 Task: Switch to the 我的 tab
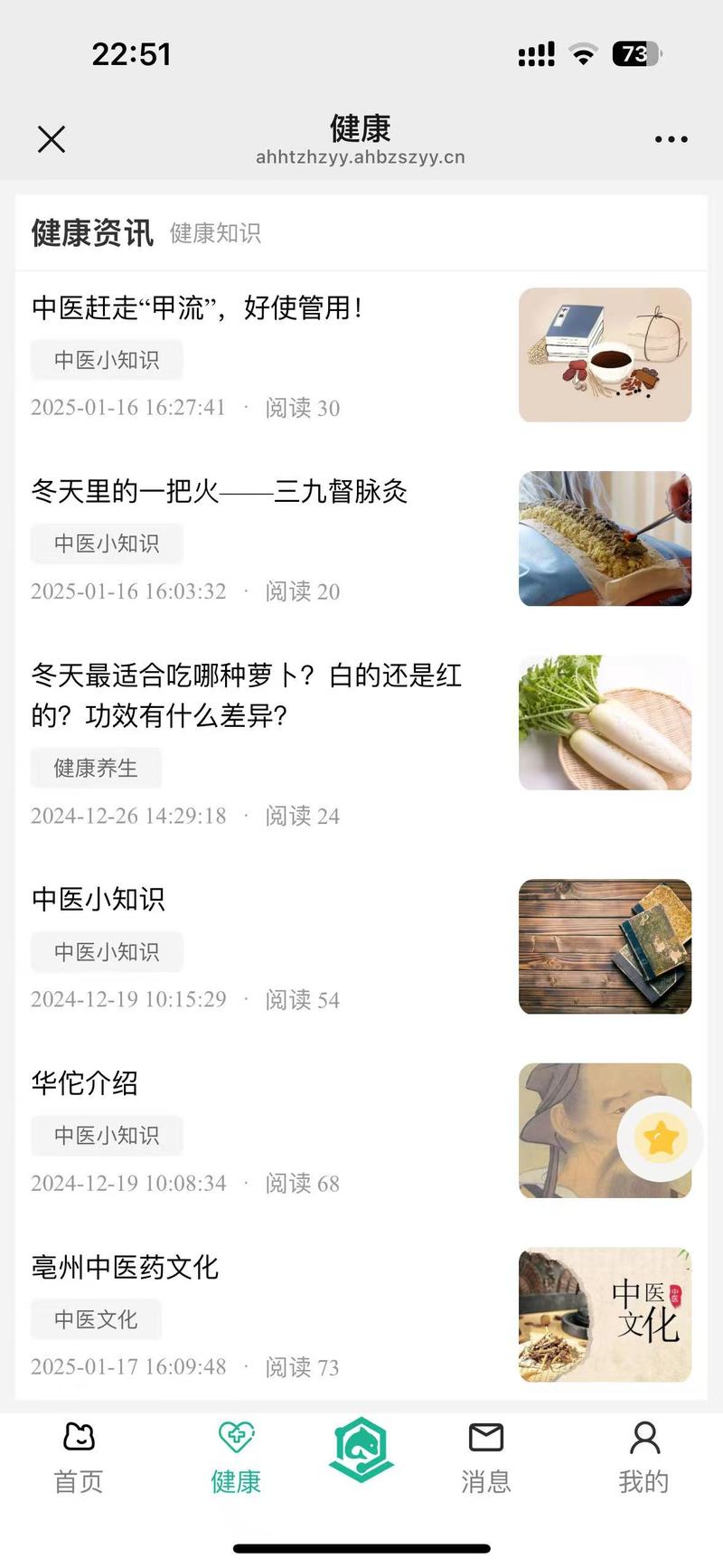click(644, 1458)
